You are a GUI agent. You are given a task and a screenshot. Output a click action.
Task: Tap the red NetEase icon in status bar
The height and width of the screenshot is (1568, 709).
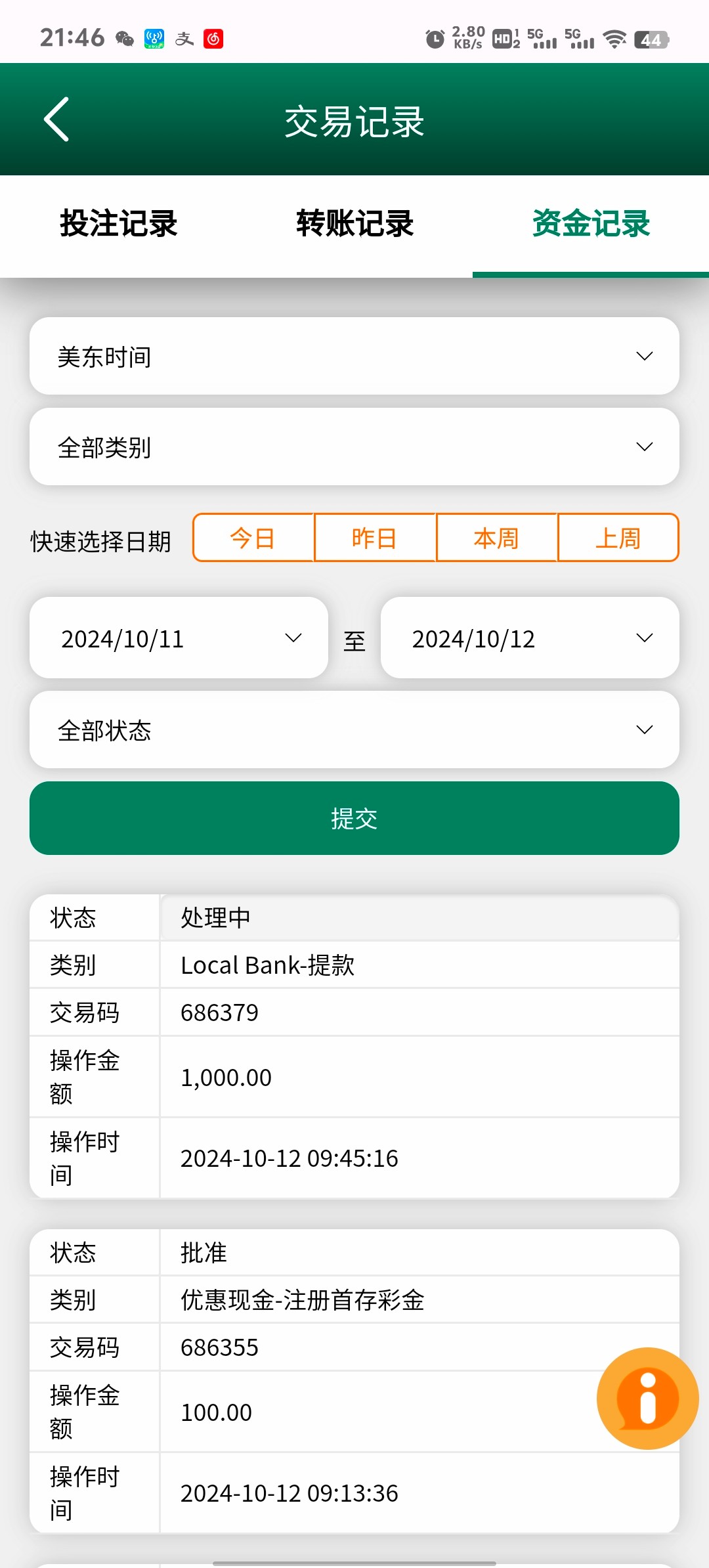pos(214,37)
